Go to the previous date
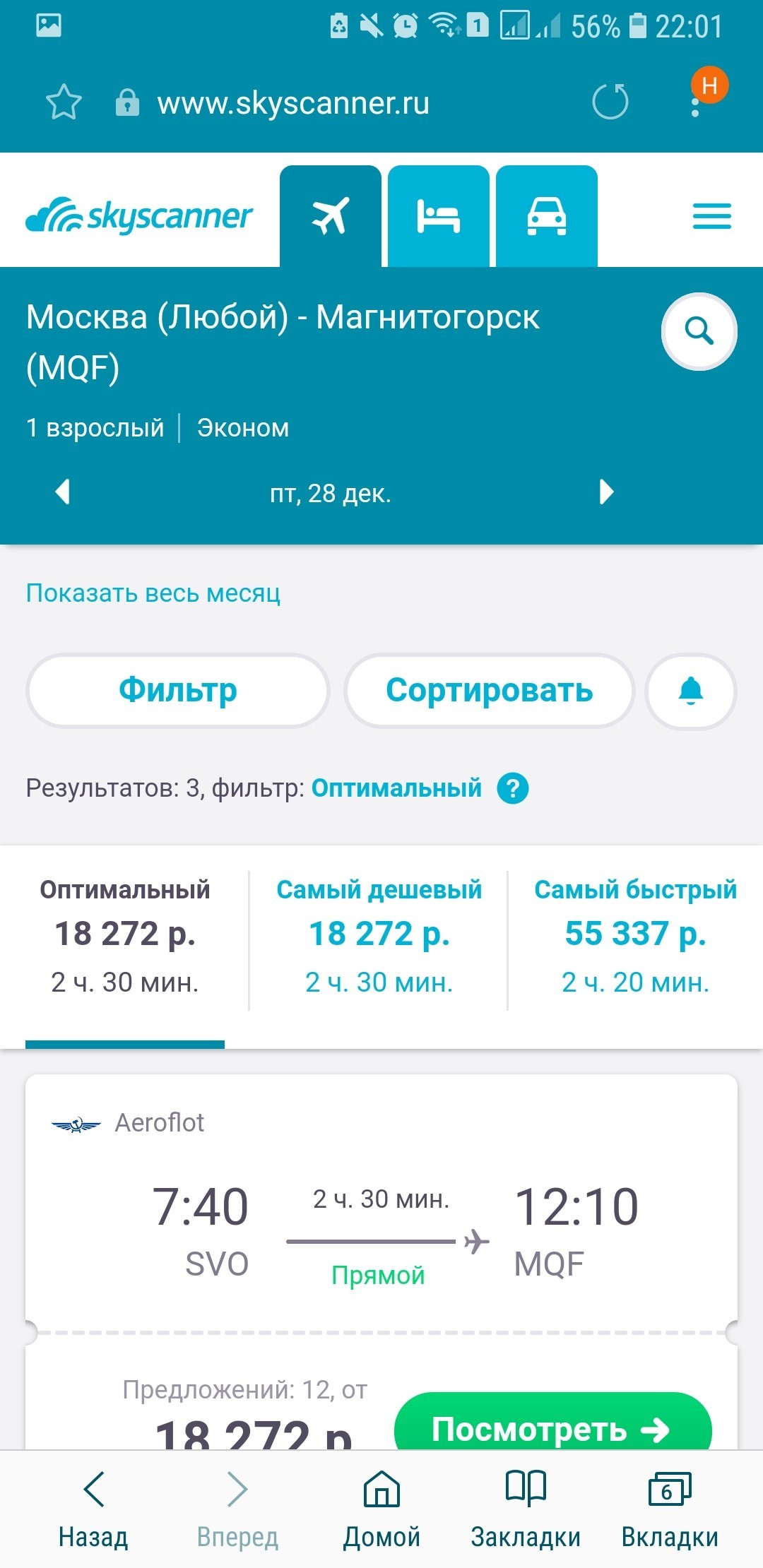This screenshot has width=763, height=1568. click(63, 492)
